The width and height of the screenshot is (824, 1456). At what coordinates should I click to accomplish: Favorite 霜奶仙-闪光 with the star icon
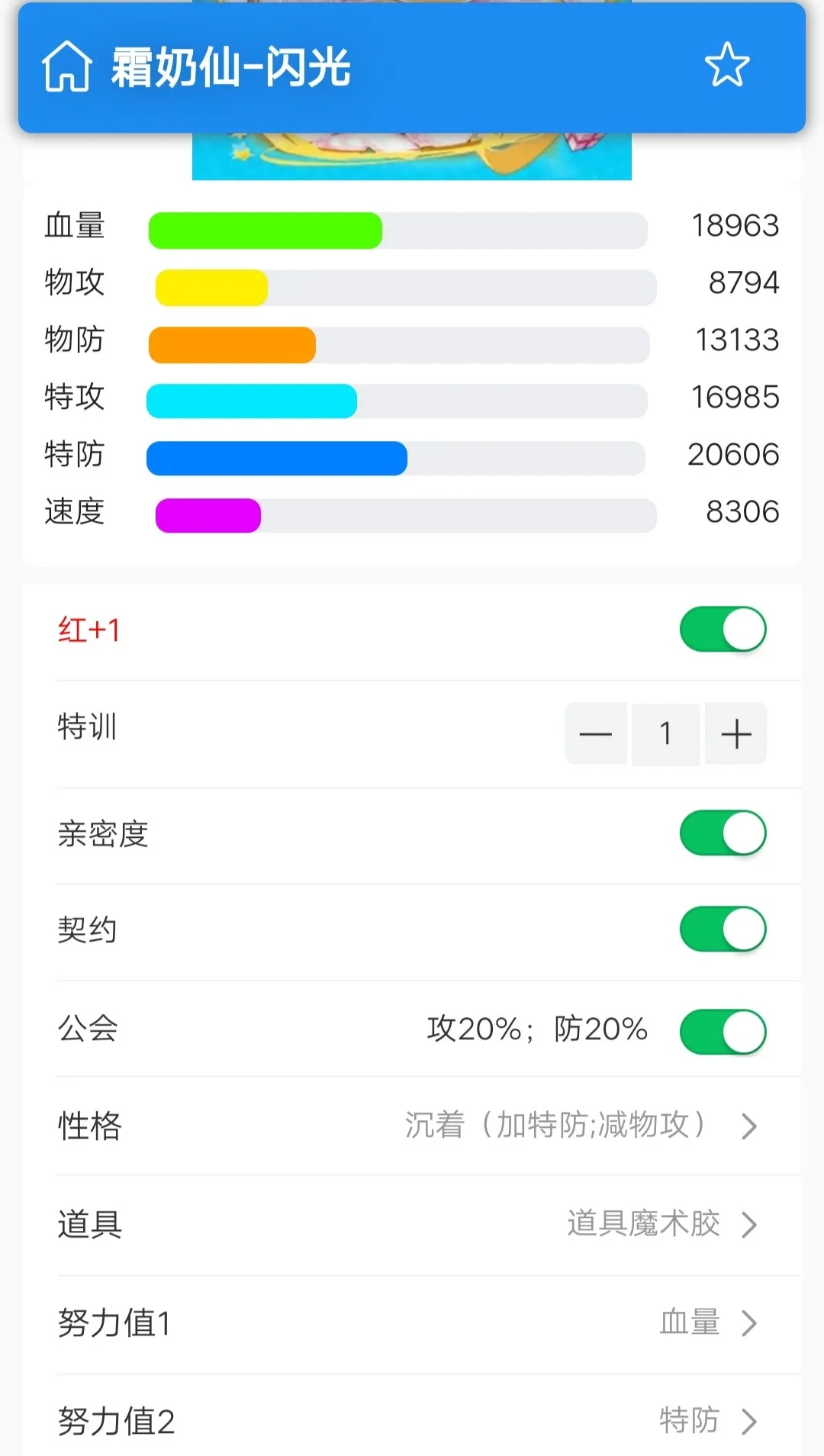coord(726,66)
